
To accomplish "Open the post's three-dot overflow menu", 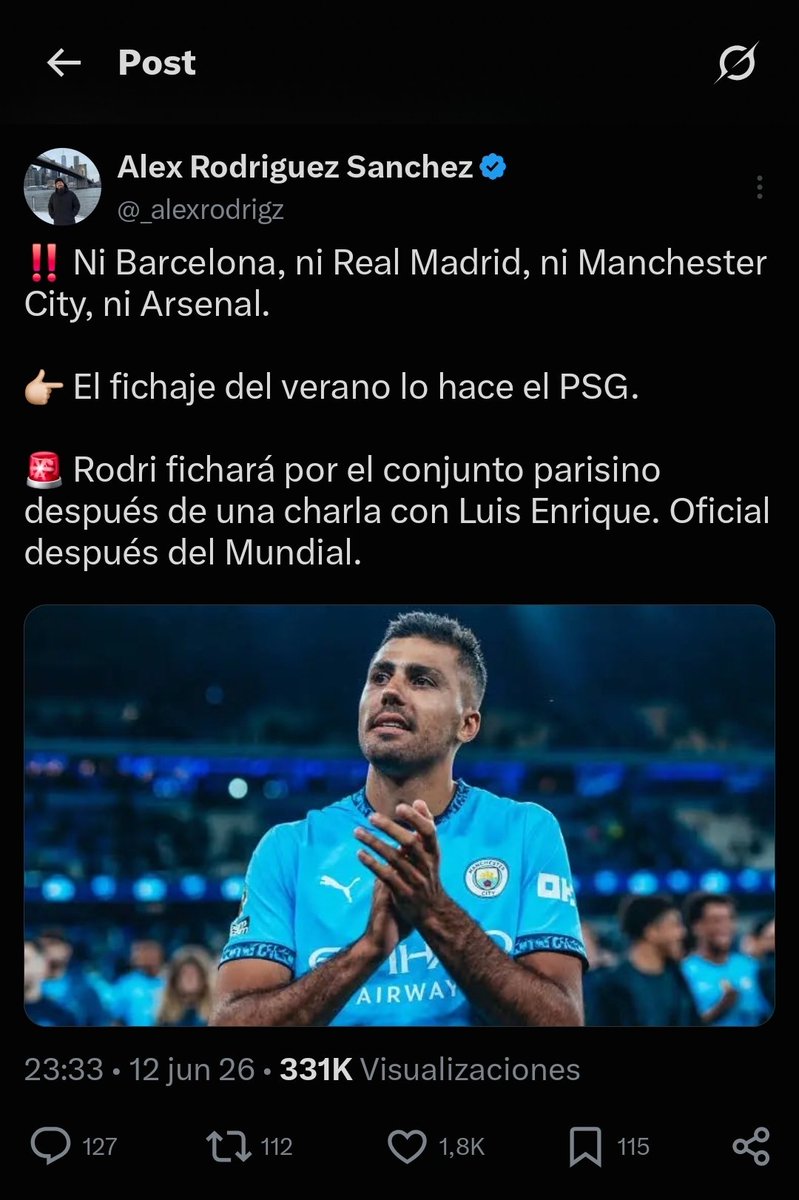I will coord(760,187).
